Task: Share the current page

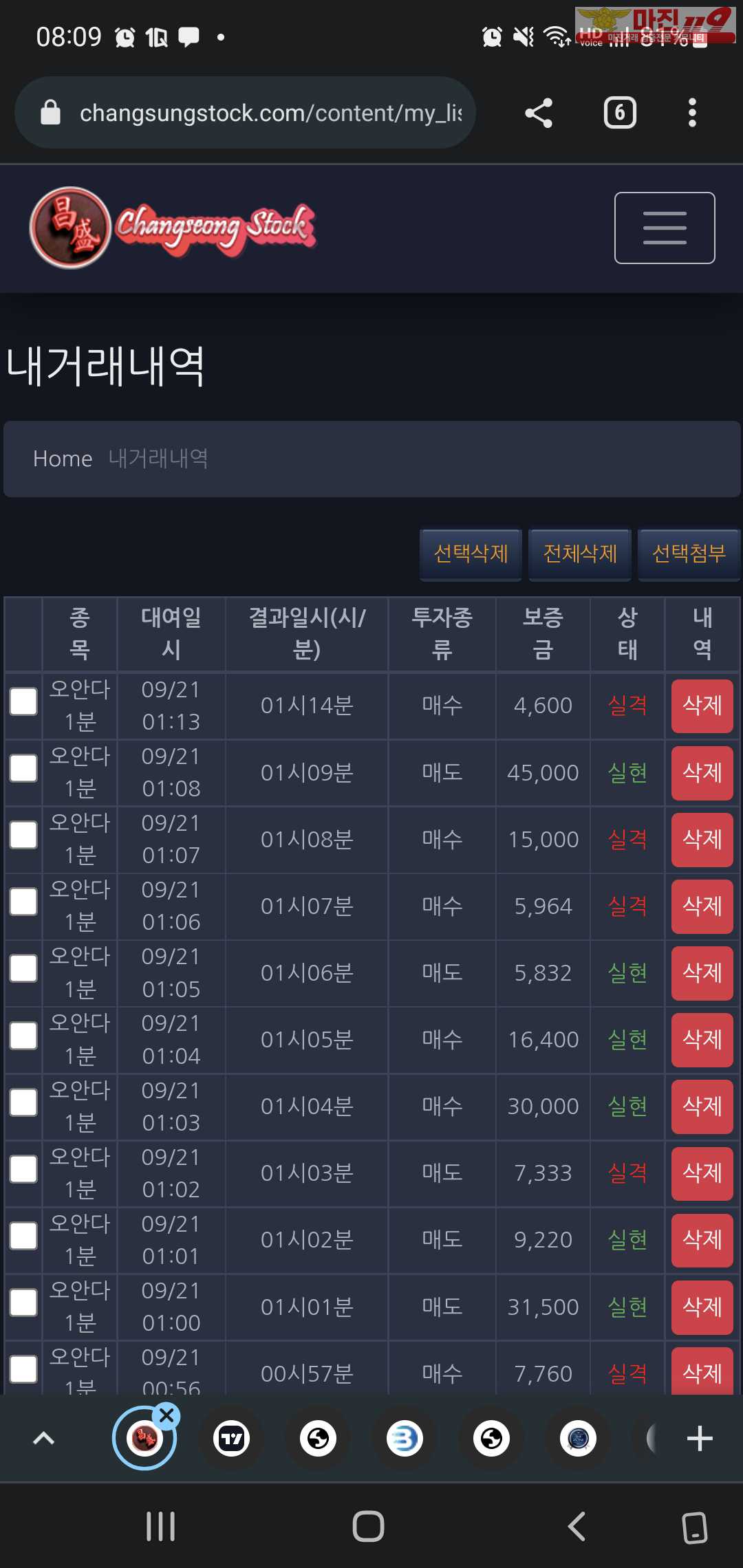Action: tap(539, 113)
